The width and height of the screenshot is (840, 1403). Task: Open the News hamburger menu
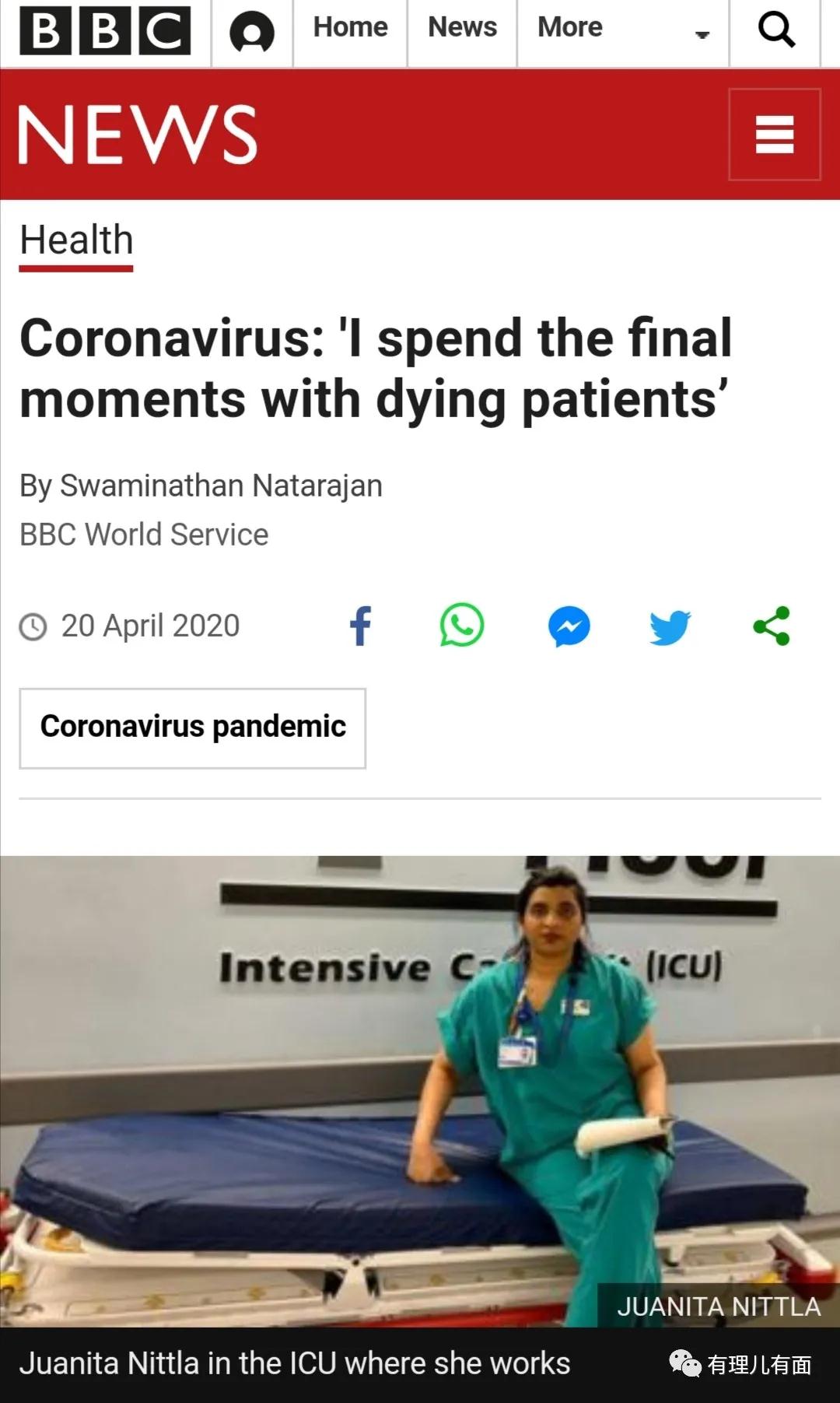point(775,135)
